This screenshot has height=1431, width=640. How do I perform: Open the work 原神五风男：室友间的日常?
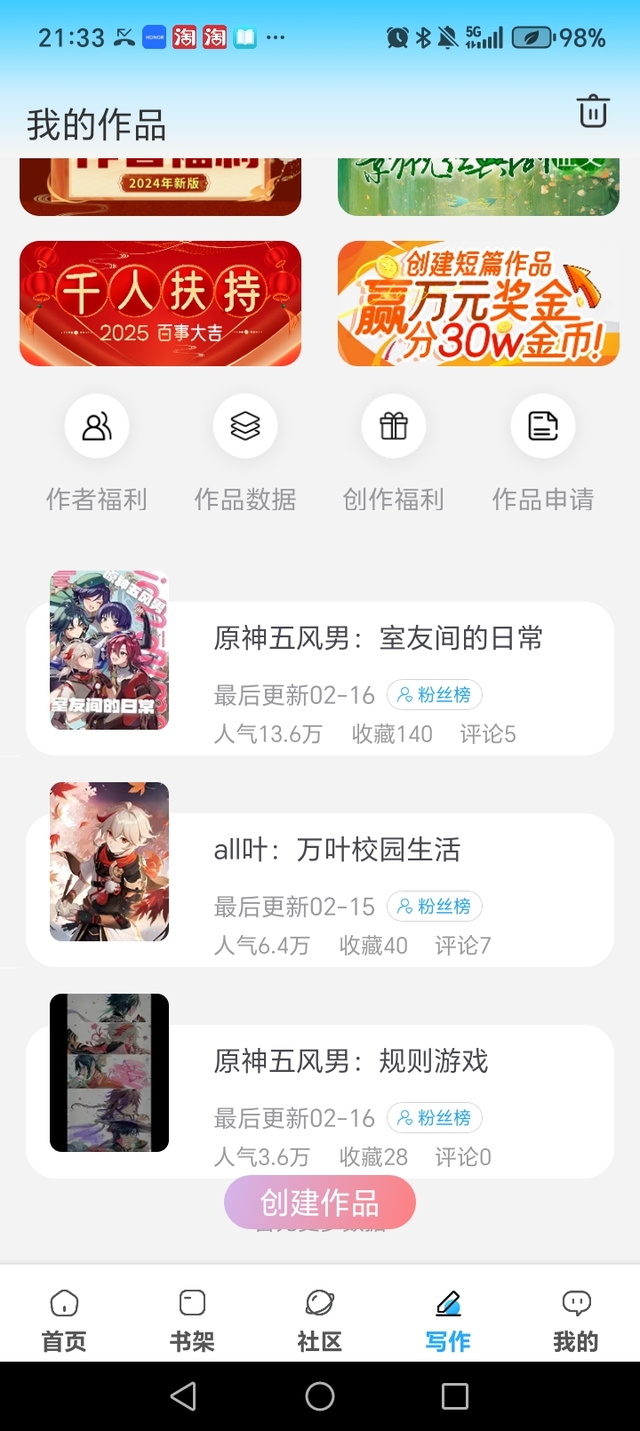tap(378, 639)
